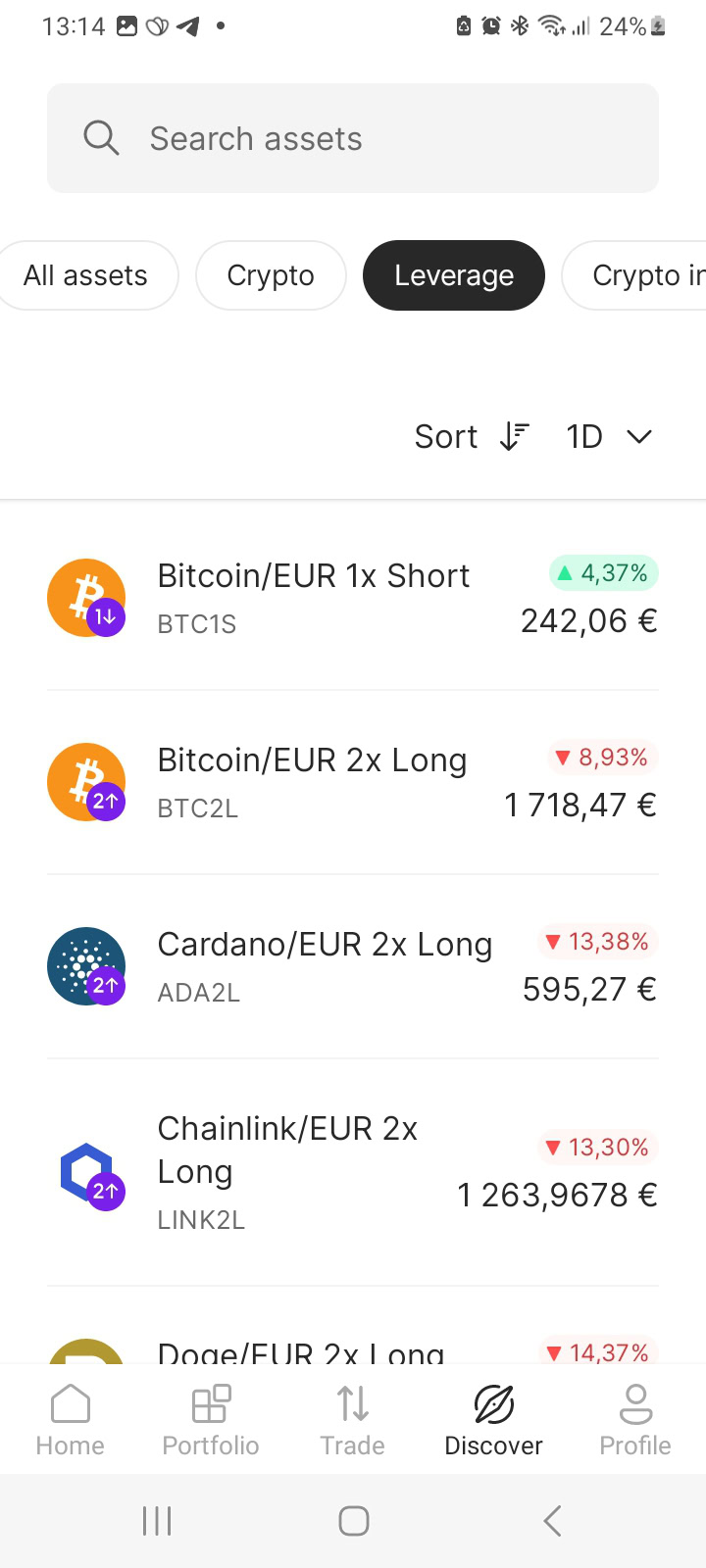The width and height of the screenshot is (706, 1568).
Task: Open the Sort options
Action: point(472,436)
